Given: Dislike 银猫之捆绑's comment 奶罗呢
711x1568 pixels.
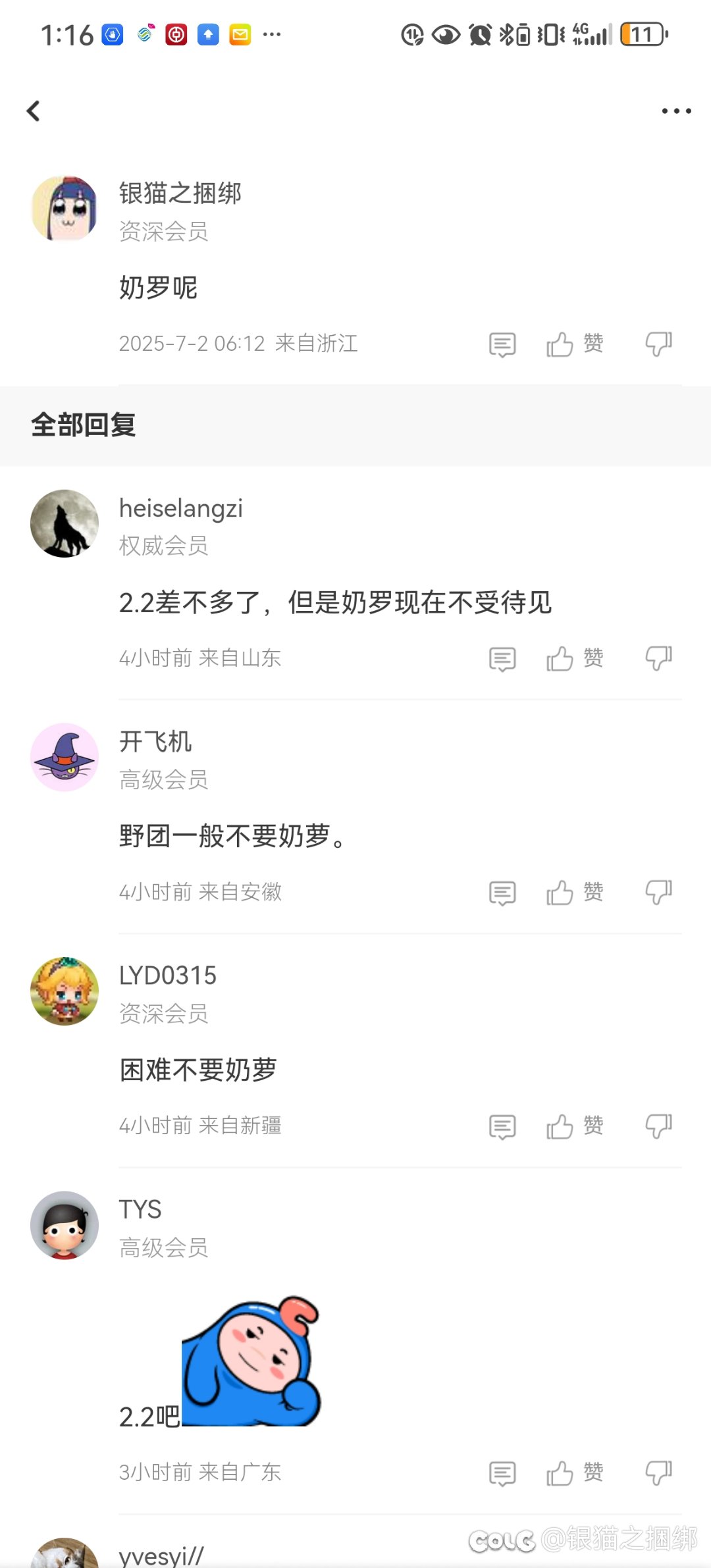Looking at the screenshot, I should click(x=658, y=344).
